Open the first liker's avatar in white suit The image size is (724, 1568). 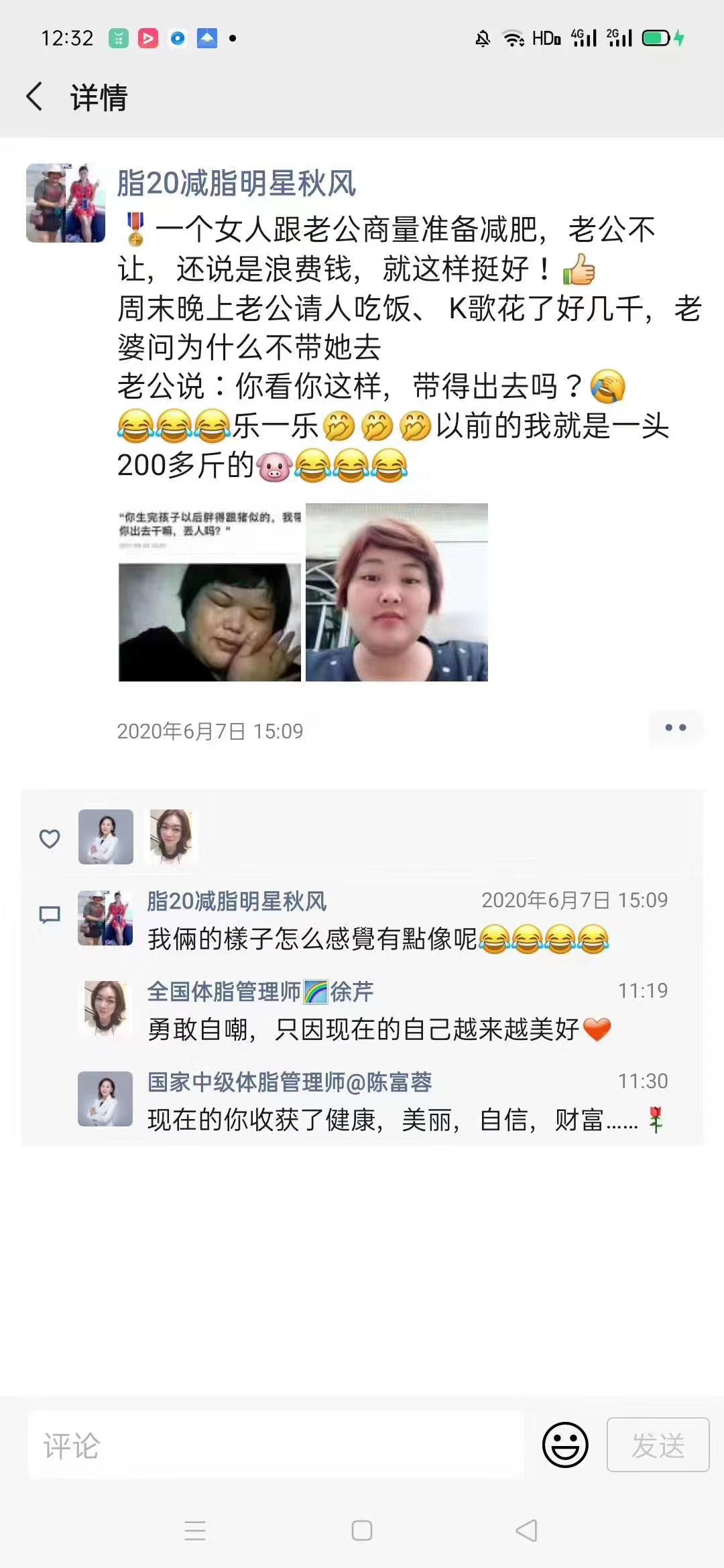[x=106, y=836]
